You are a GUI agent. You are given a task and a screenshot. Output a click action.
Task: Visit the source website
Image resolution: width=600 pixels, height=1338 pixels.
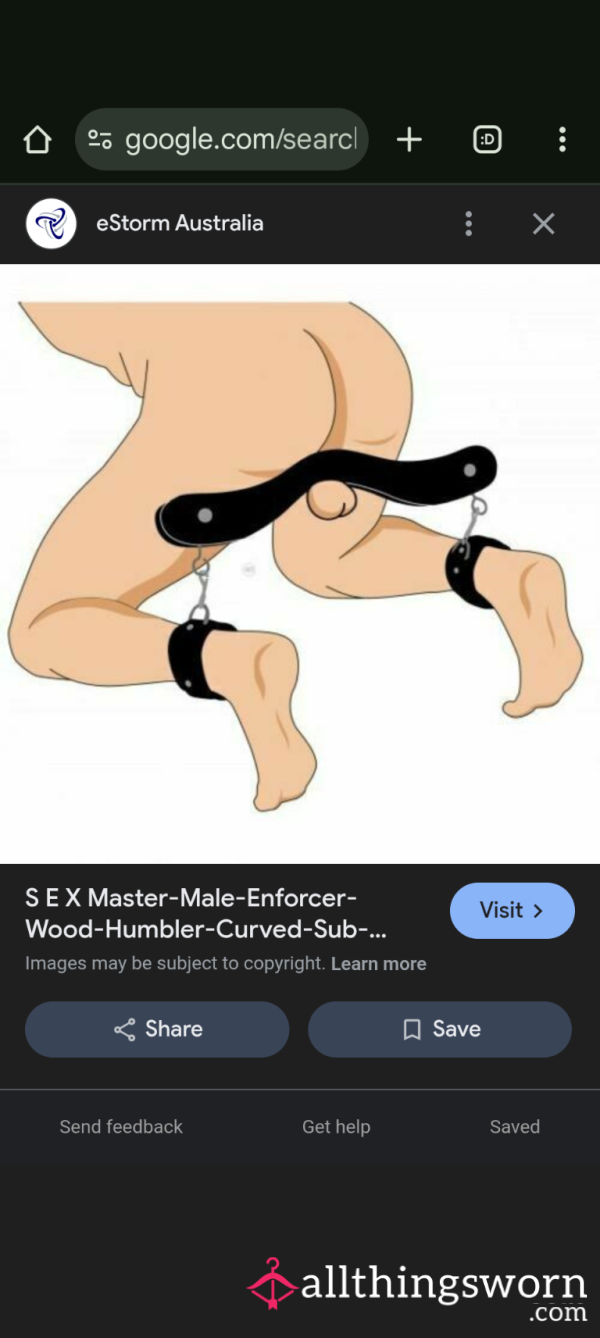[x=512, y=910]
